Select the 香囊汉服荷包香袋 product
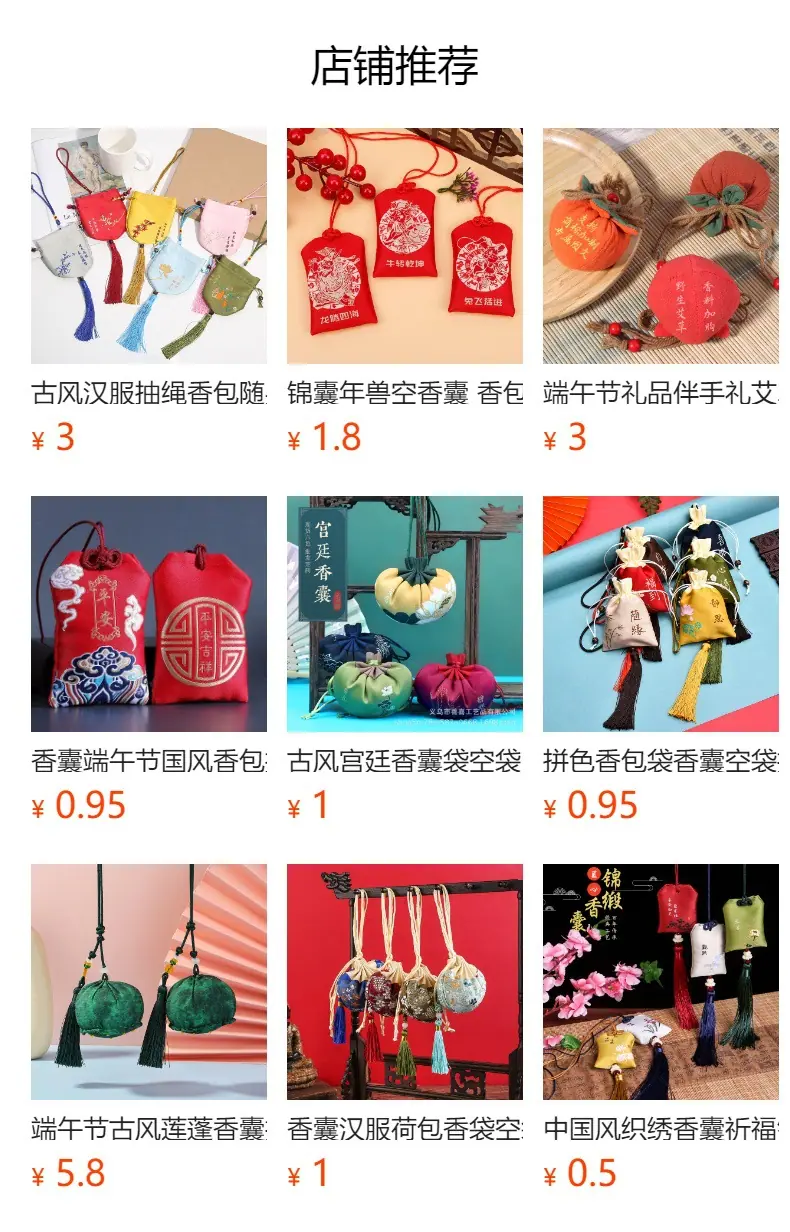This screenshot has height=1232, width=790. point(405,1028)
